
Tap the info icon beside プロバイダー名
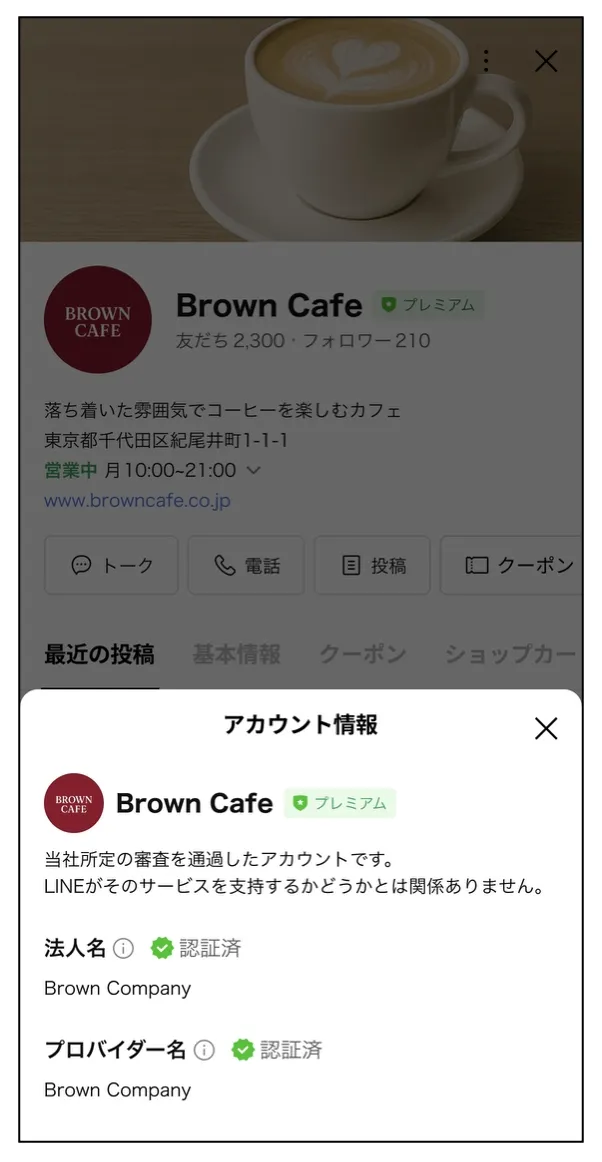(204, 1050)
